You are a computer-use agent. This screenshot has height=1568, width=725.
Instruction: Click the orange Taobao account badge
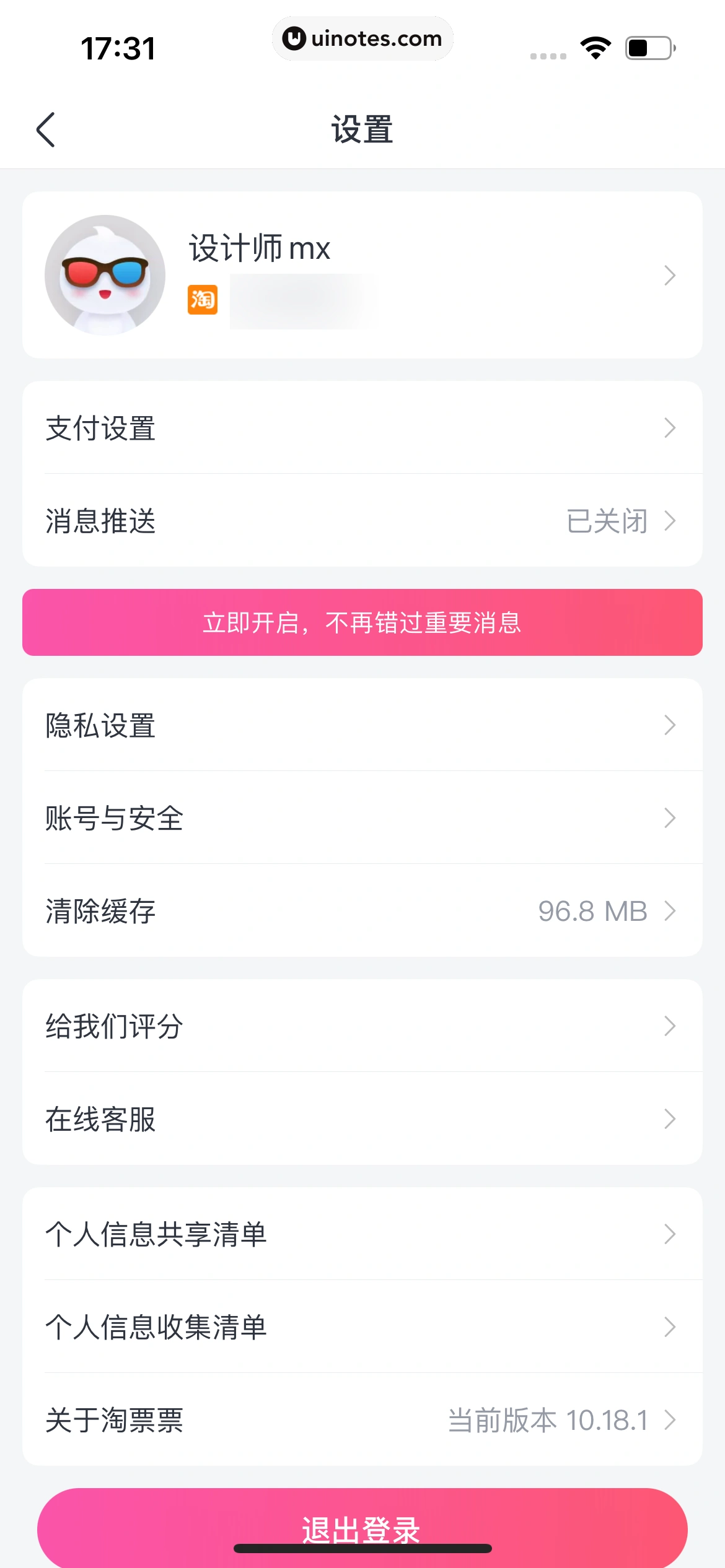(203, 298)
